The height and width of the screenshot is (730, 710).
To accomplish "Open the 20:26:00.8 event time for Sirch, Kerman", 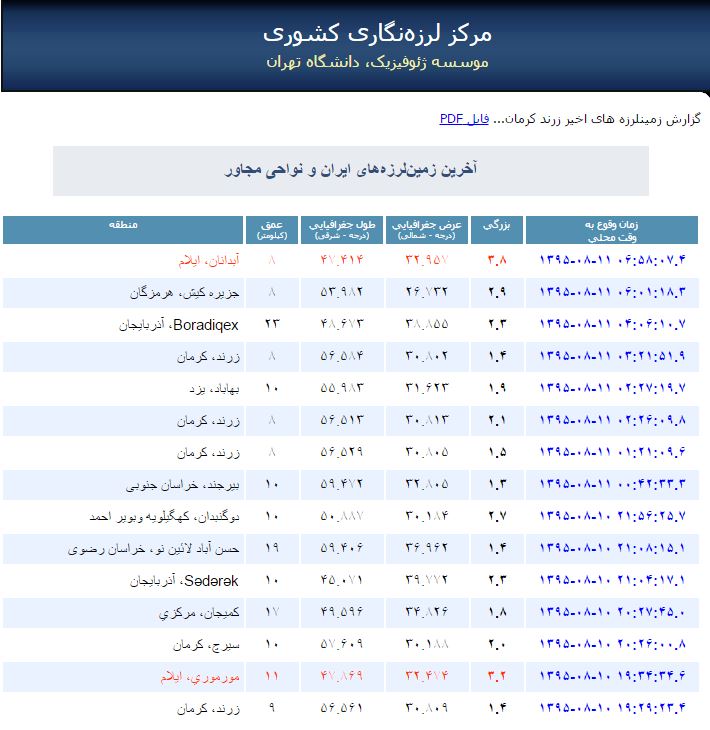I will (x=612, y=644).
